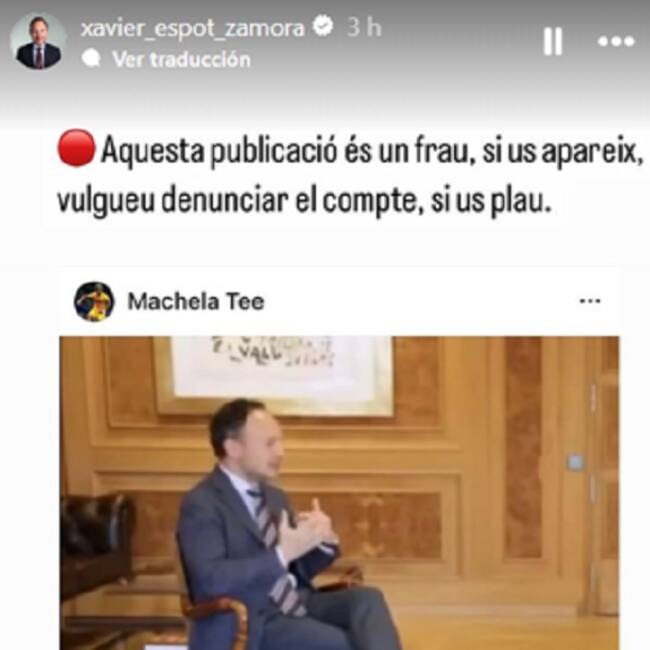
Task: Tap the xavier_espot_zamora username
Action: 191,28
